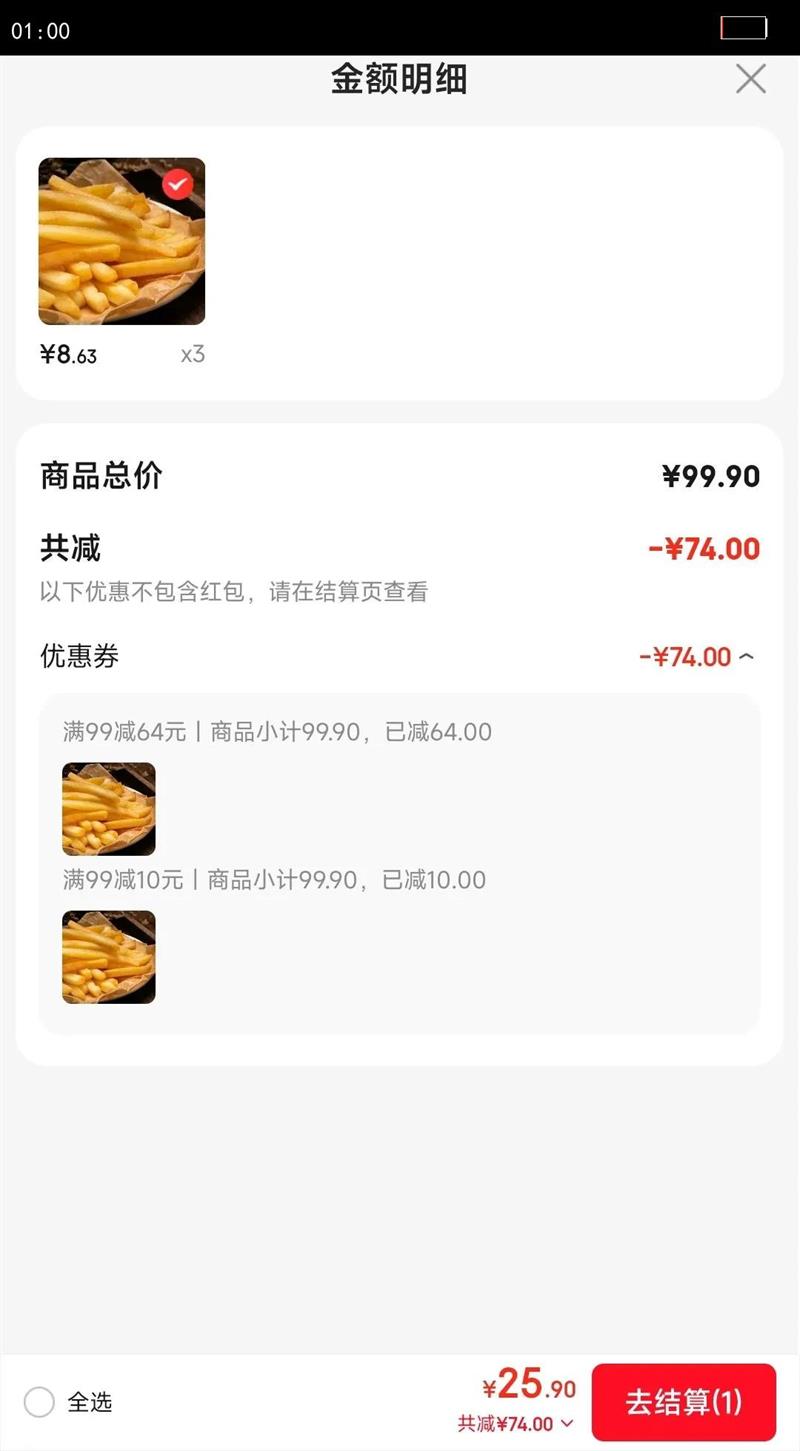
Task: Toggle the 共减¥74.00 summary chevron
Action: coord(567,1424)
